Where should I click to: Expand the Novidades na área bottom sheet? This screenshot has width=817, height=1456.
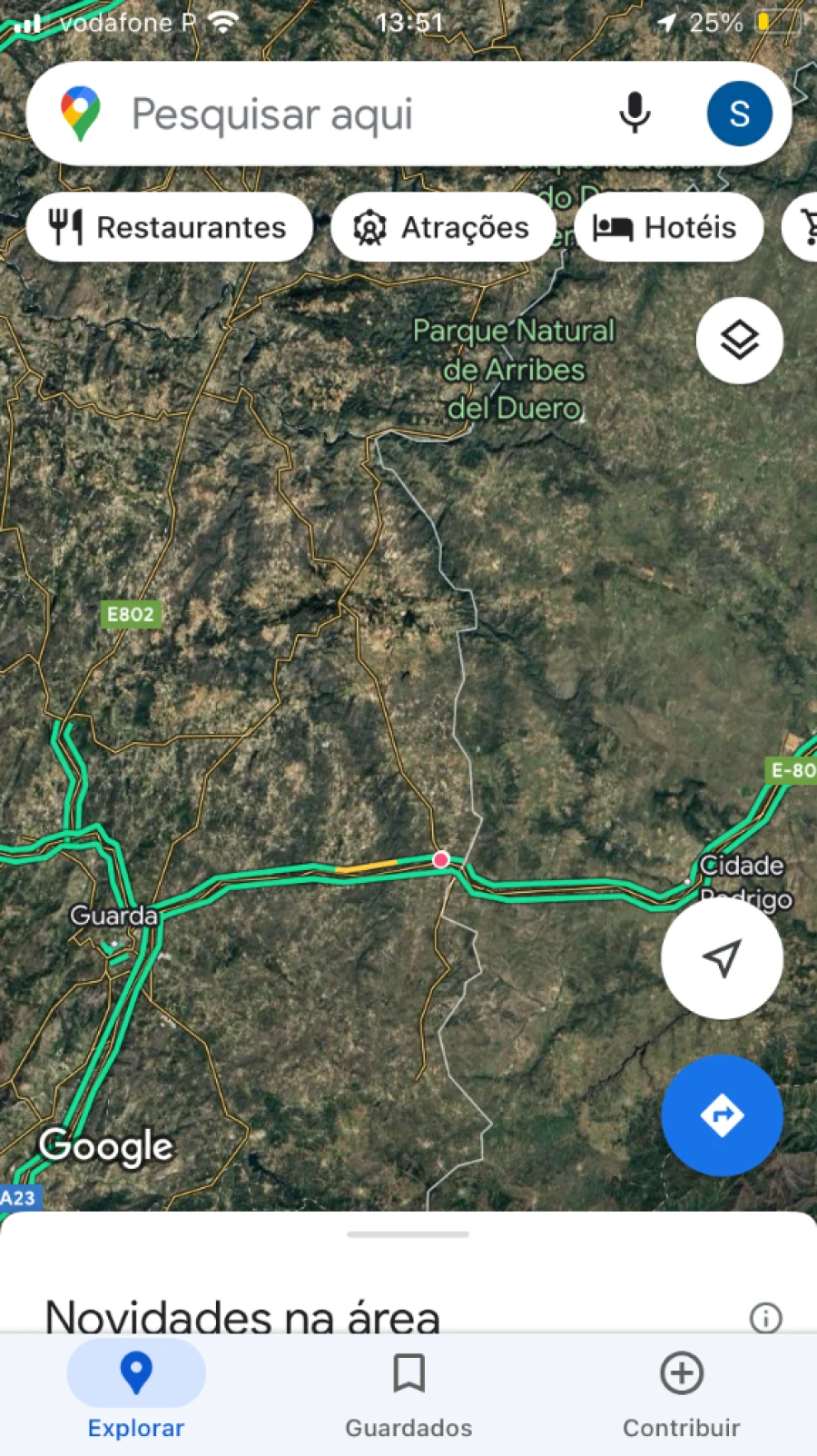tap(408, 1233)
